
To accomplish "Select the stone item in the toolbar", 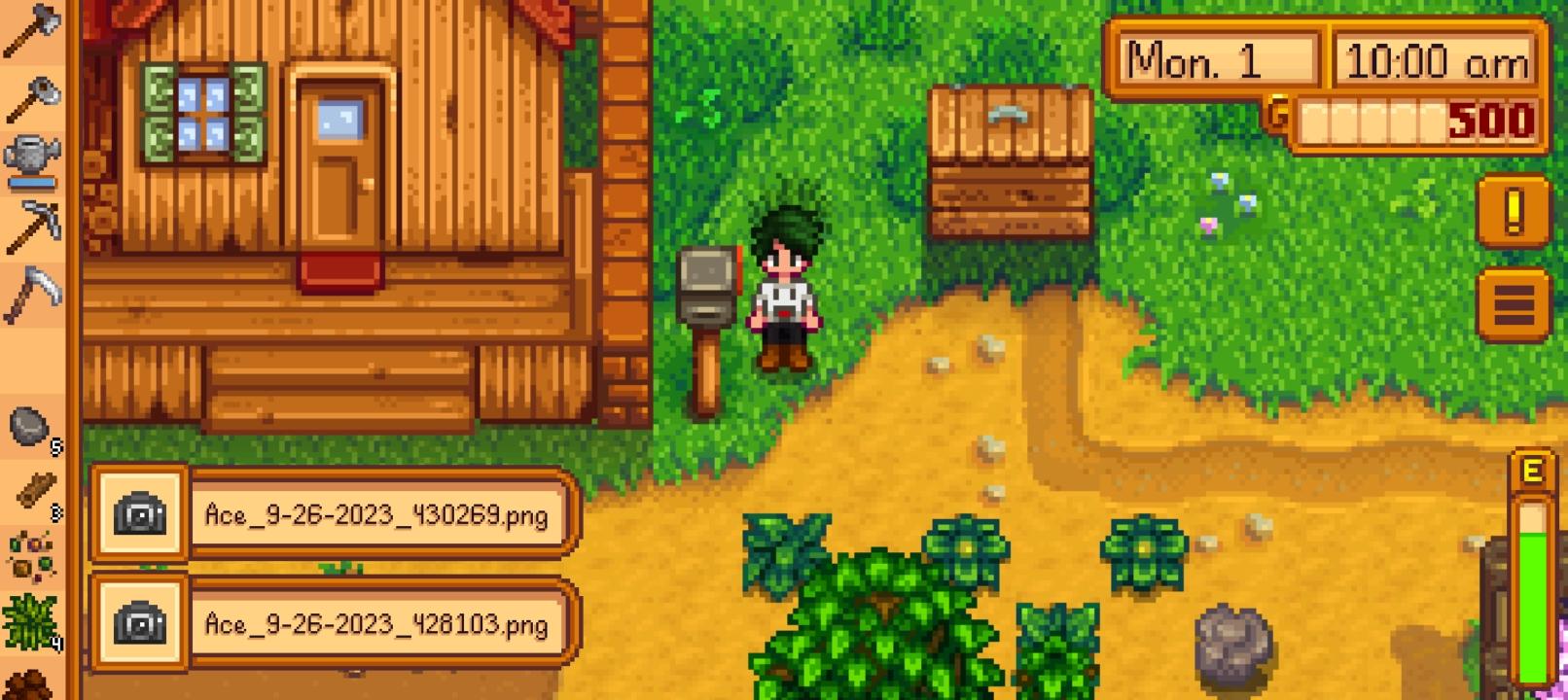I will (31, 428).
